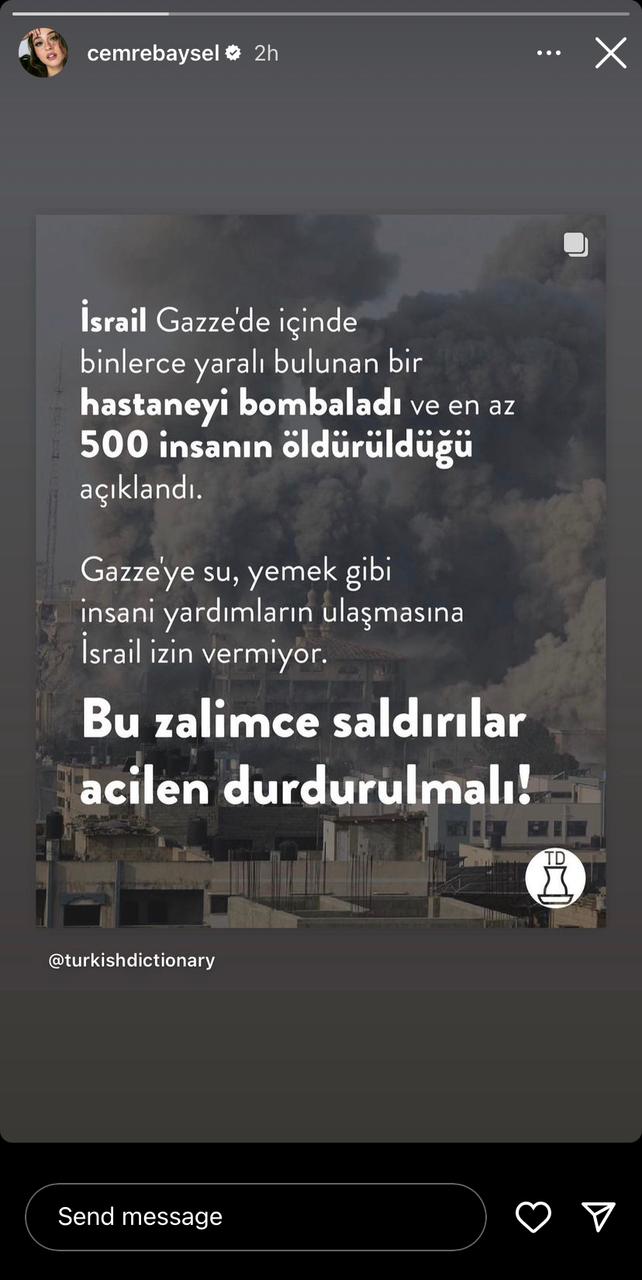Close the story viewer
This screenshot has height=1280, width=642.
[x=610, y=53]
